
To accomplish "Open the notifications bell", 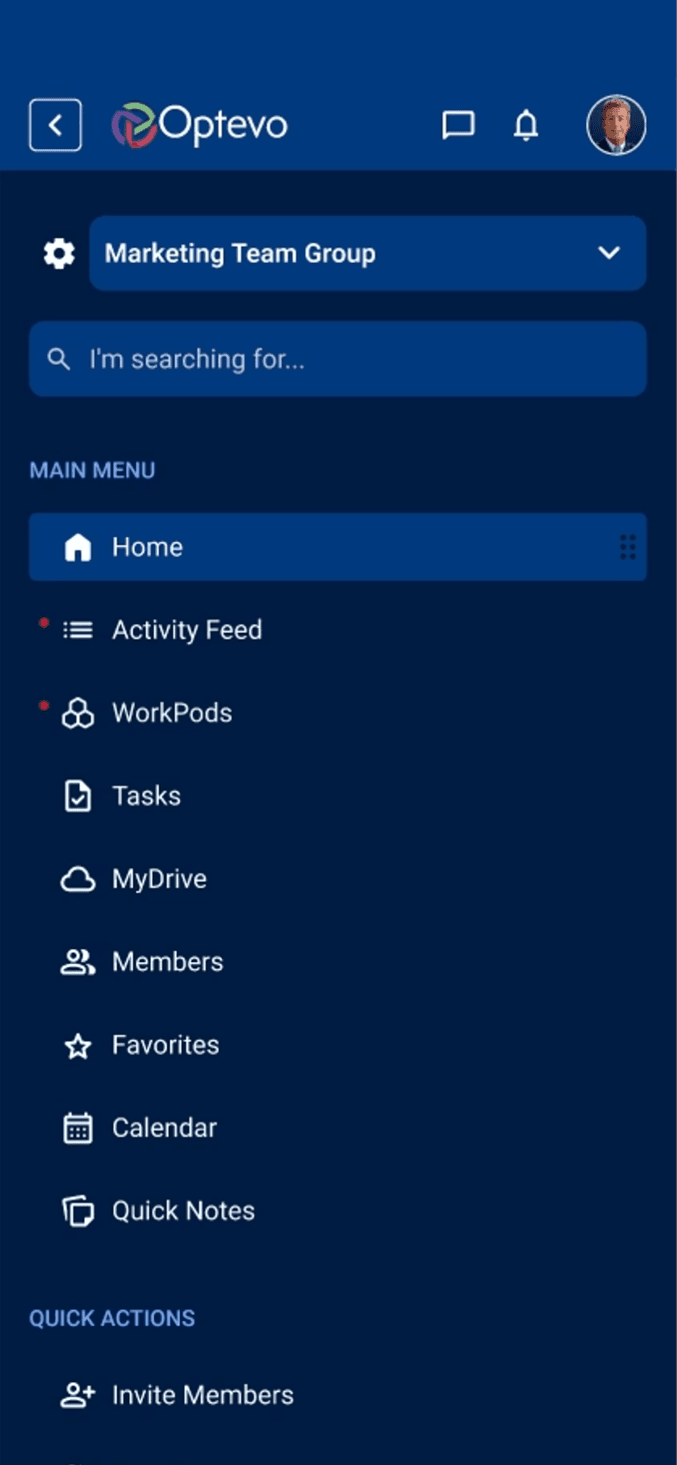I will pos(526,126).
